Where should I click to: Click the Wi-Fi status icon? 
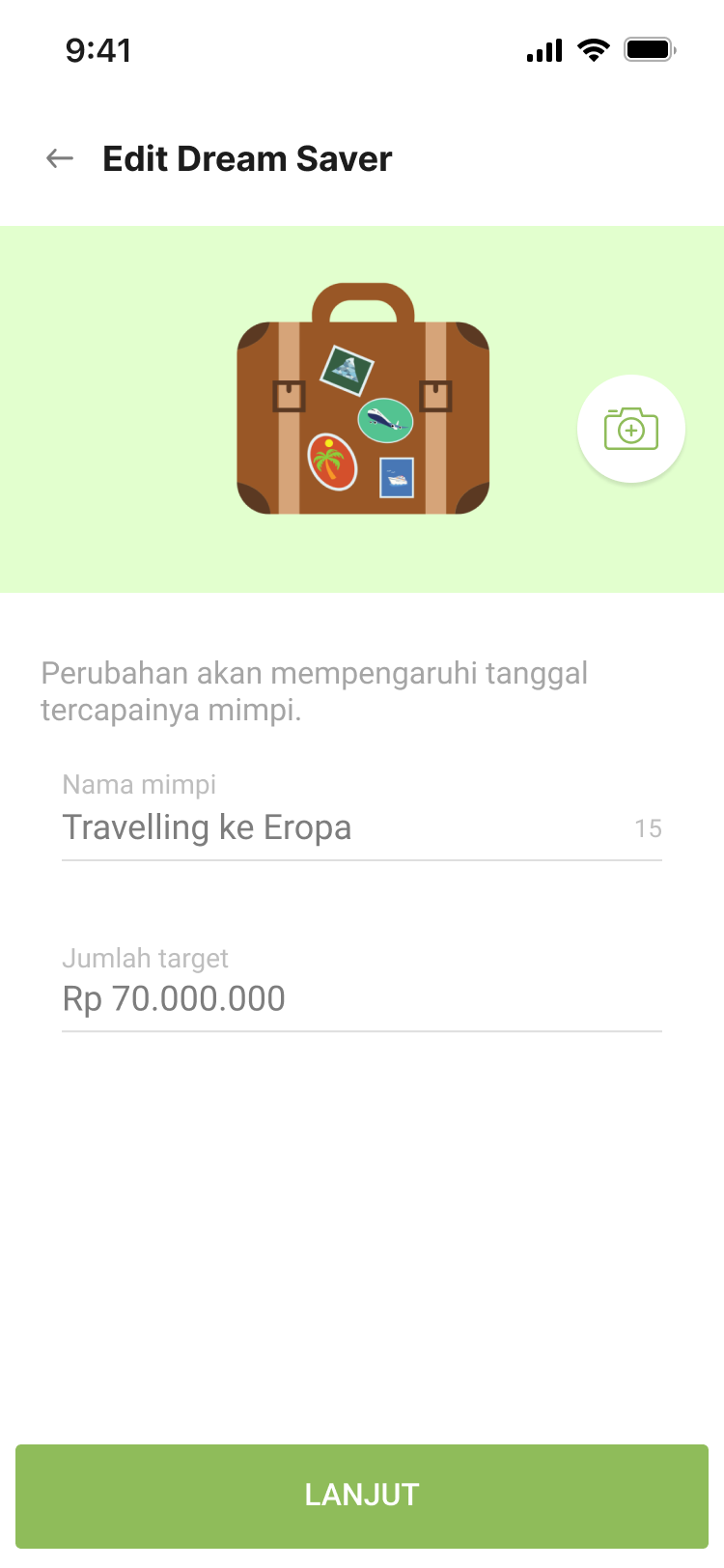(x=595, y=49)
